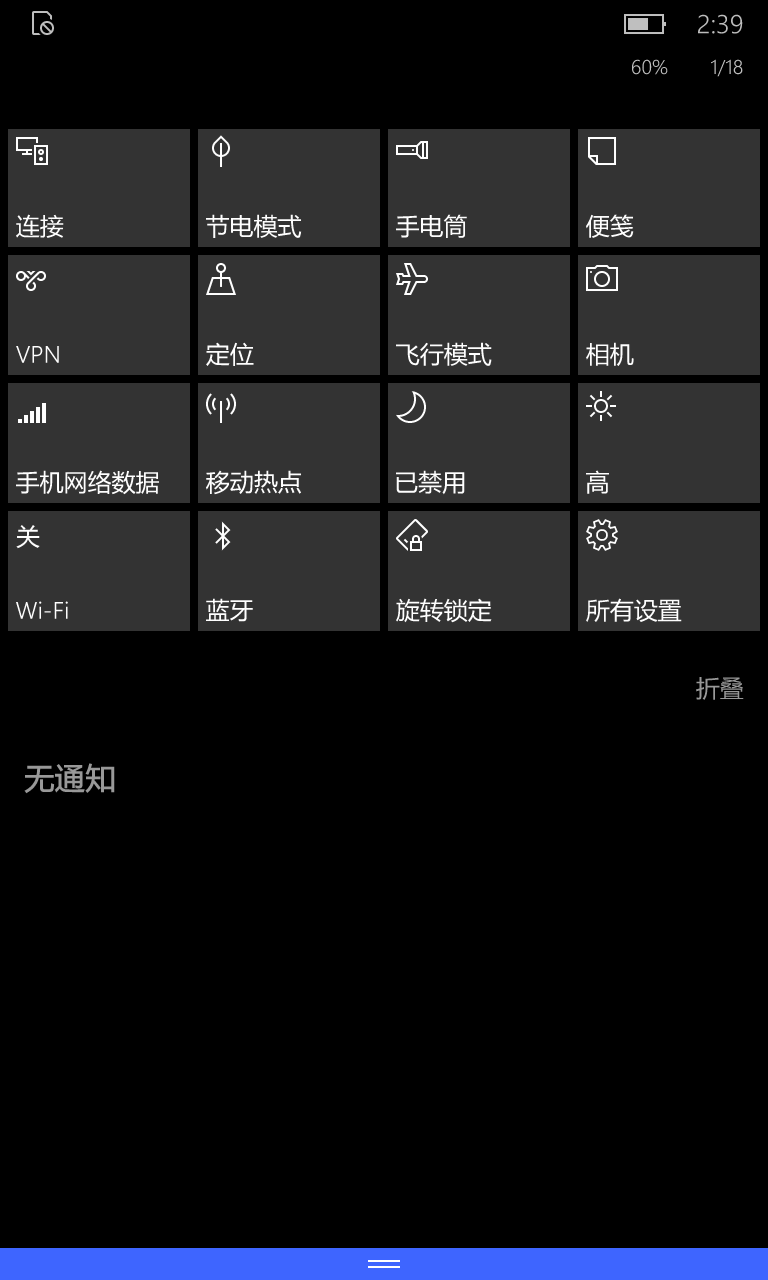Screen dimensions: 768x1280
Task: Open 所有设置 all settings
Action: tap(669, 571)
